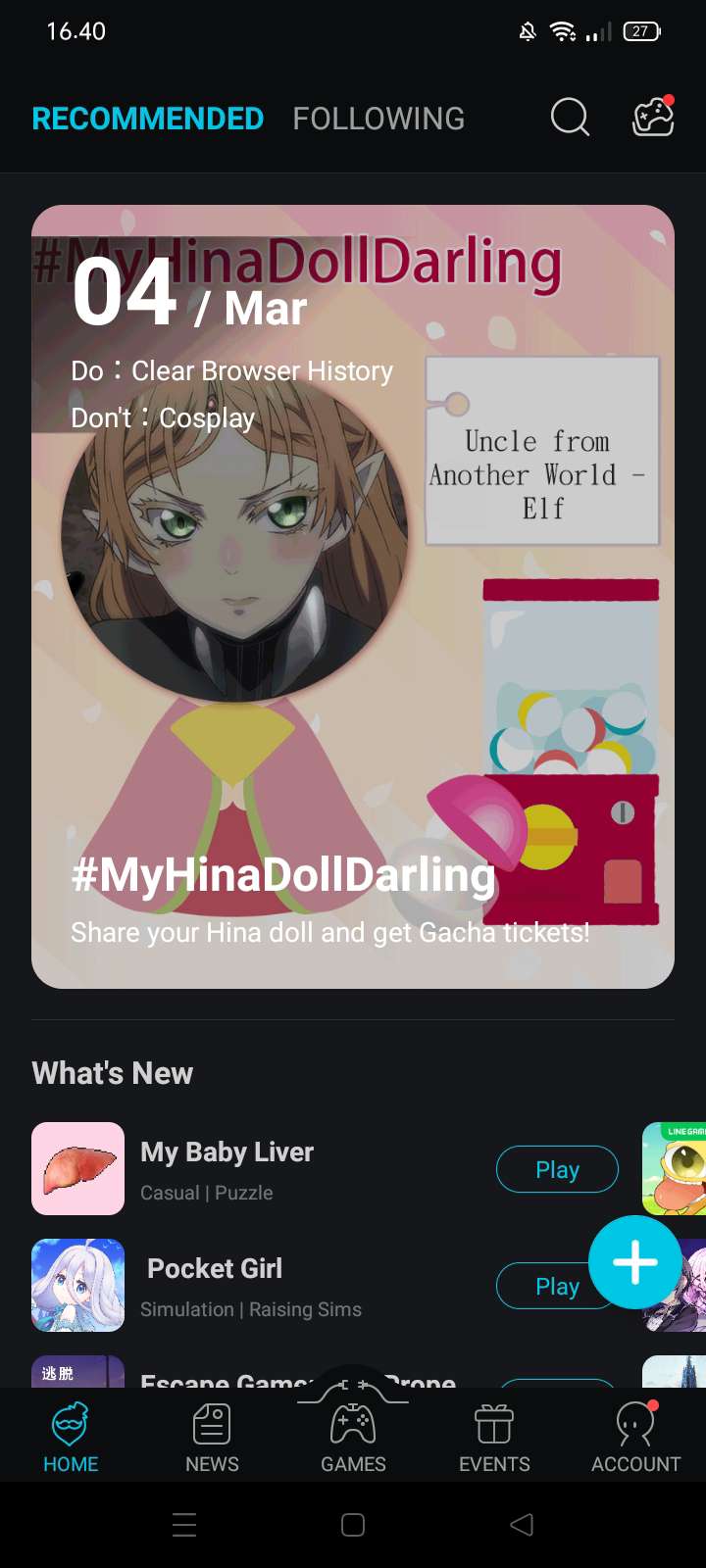706x1568 pixels.
Task: Switch to the FOLLOWING tab
Action: coord(378,119)
